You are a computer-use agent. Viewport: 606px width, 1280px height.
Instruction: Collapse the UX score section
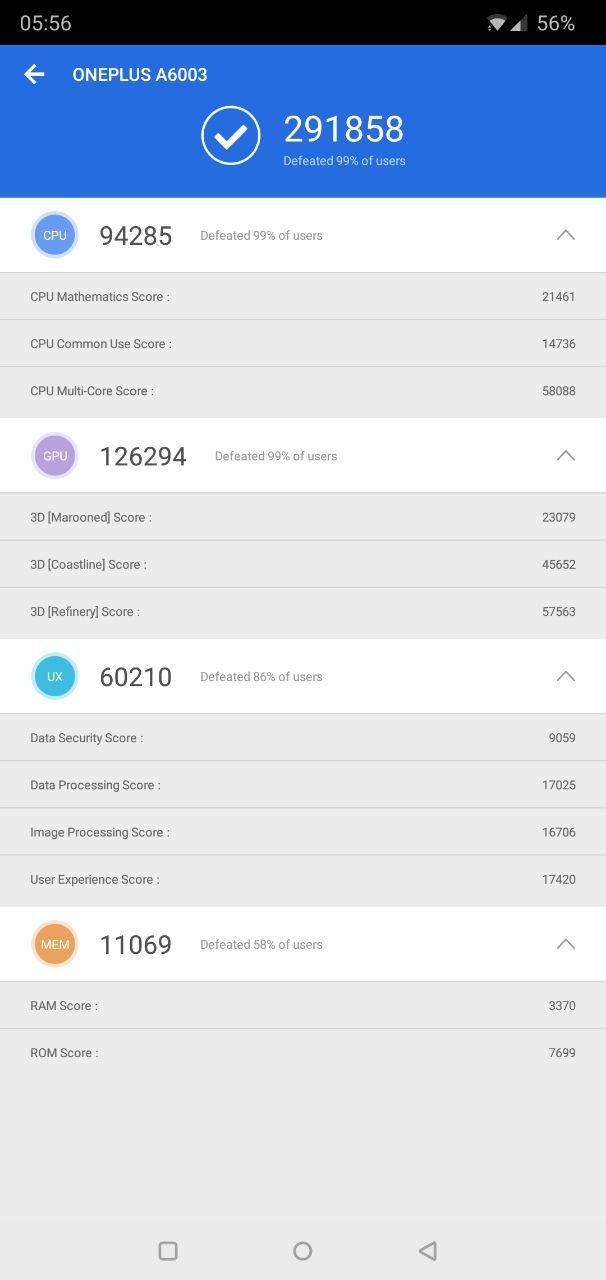point(565,677)
